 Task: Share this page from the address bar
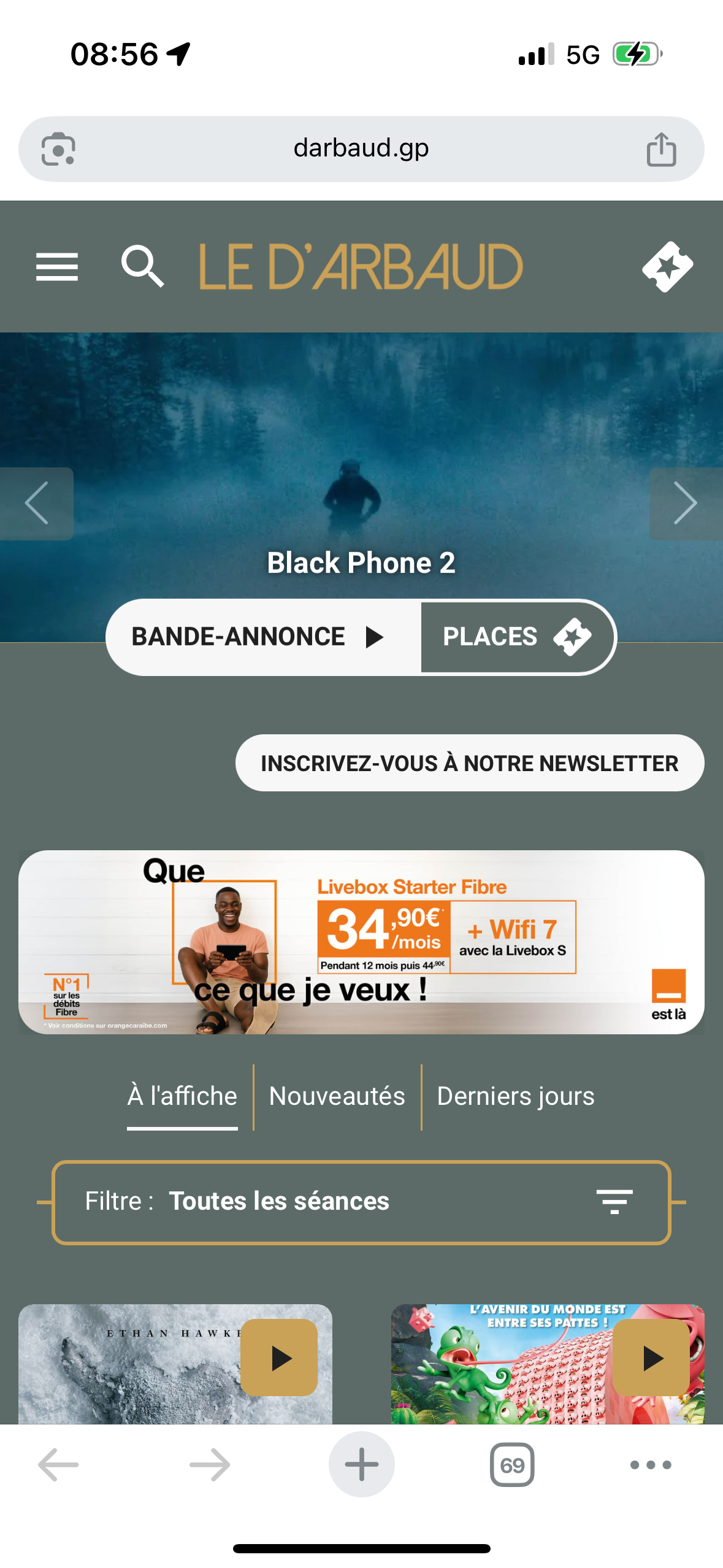coord(661,149)
